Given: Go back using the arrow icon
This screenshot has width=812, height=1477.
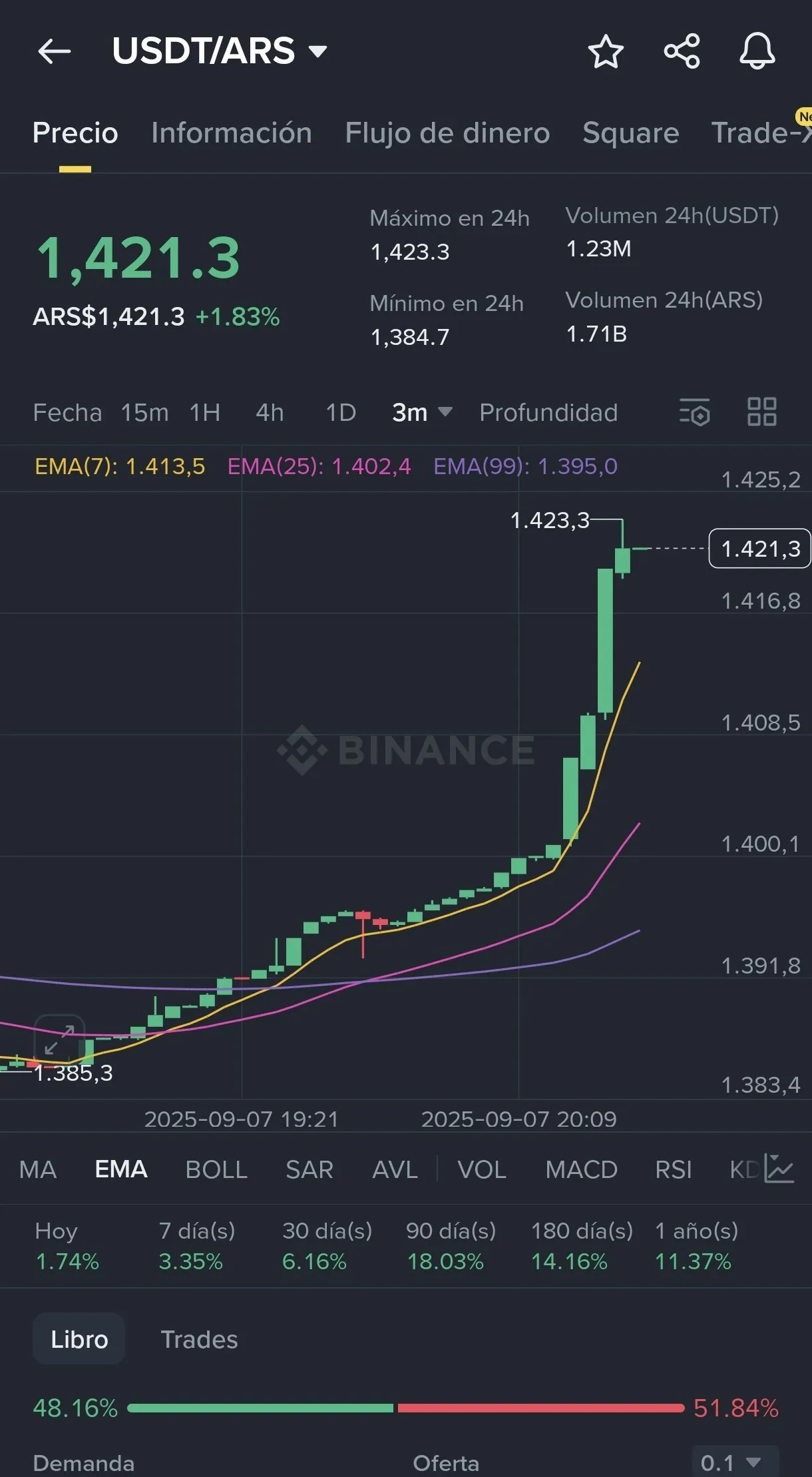Looking at the screenshot, I should coord(54,51).
